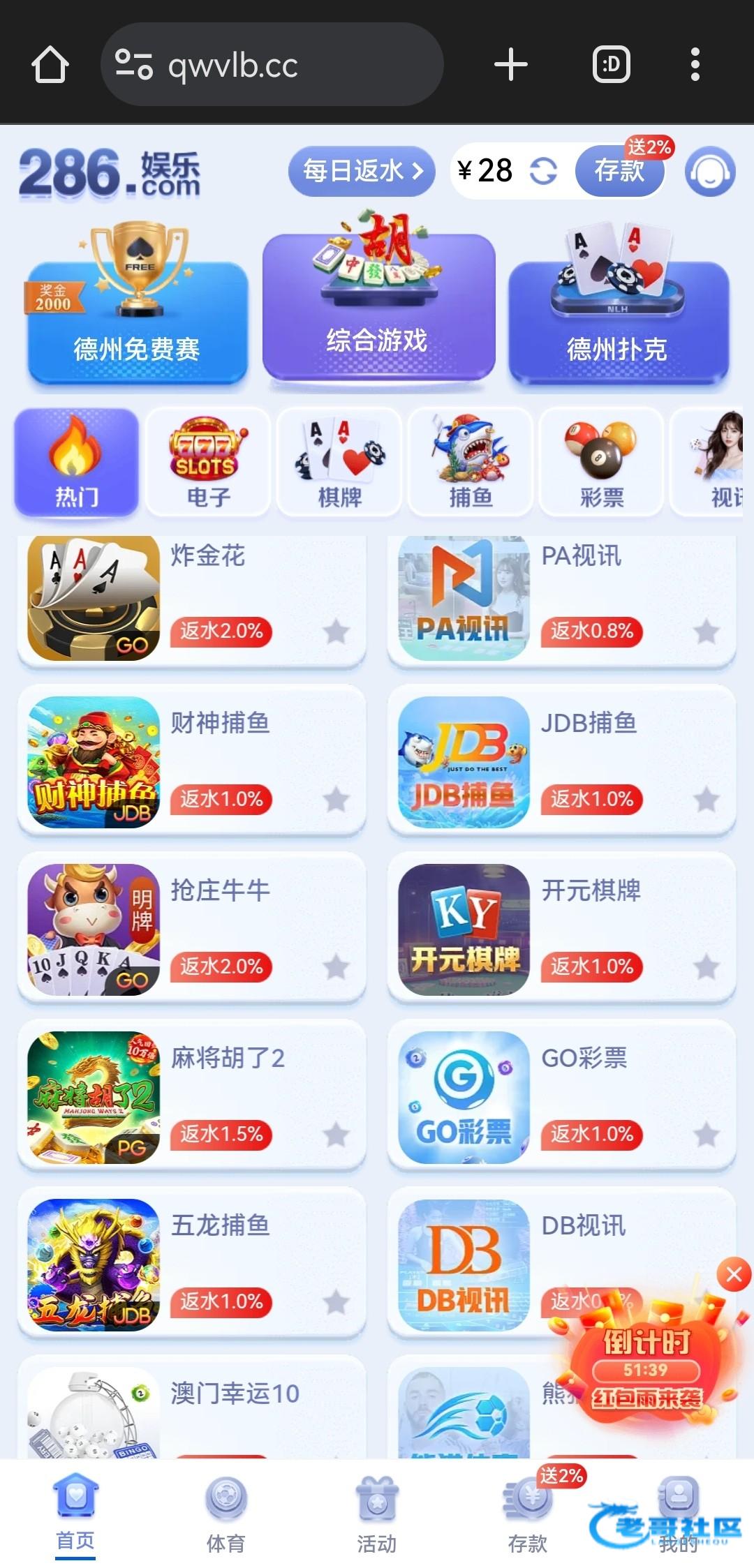Select the 棋牌 category
The image size is (754, 1568).
point(339,462)
